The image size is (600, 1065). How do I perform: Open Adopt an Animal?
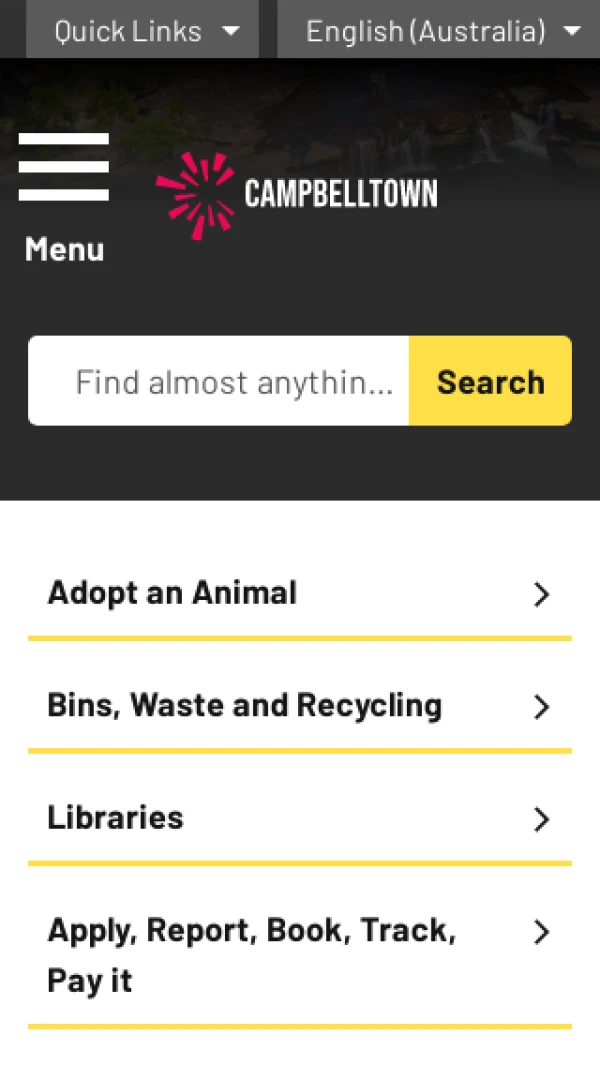(x=299, y=594)
